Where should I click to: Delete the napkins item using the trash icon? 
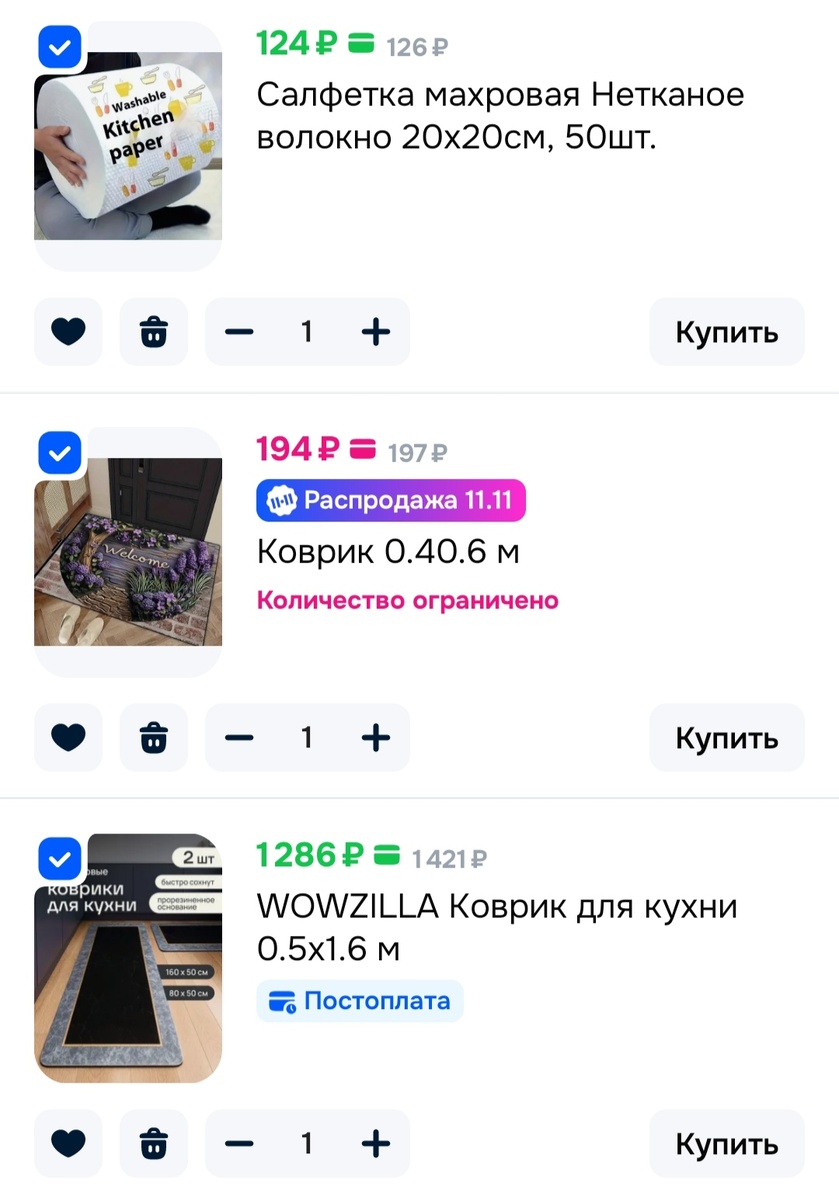pyautogui.click(x=153, y=331)
